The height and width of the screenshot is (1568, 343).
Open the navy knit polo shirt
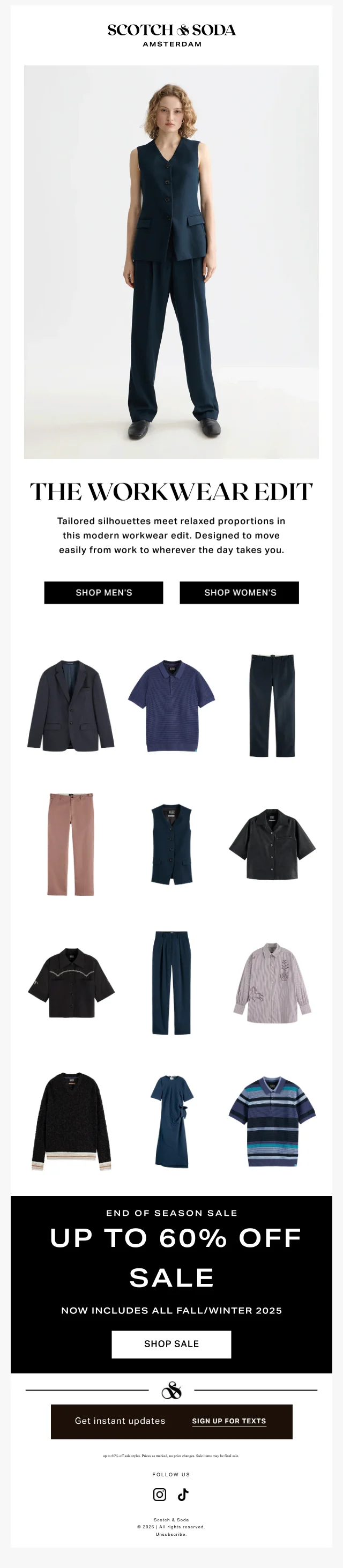(171, 705)
